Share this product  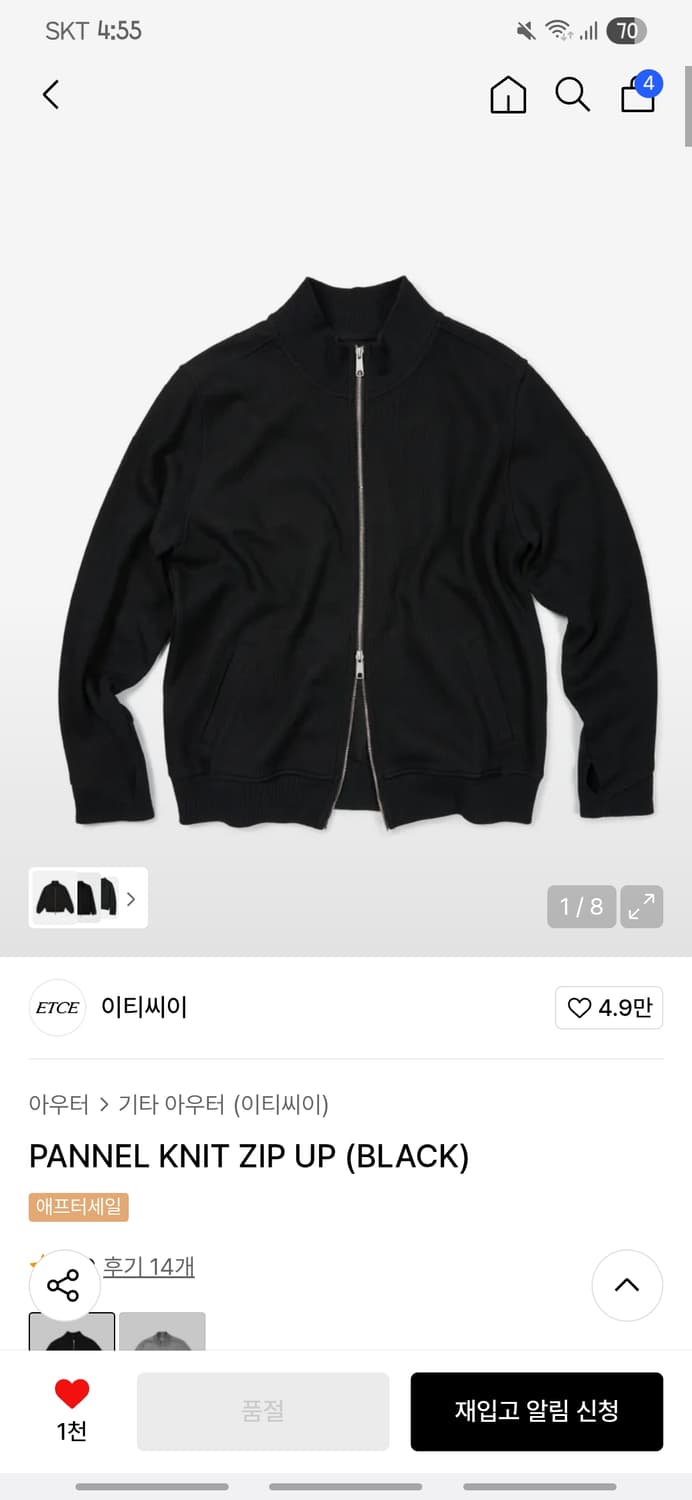tap(63, 1286)
